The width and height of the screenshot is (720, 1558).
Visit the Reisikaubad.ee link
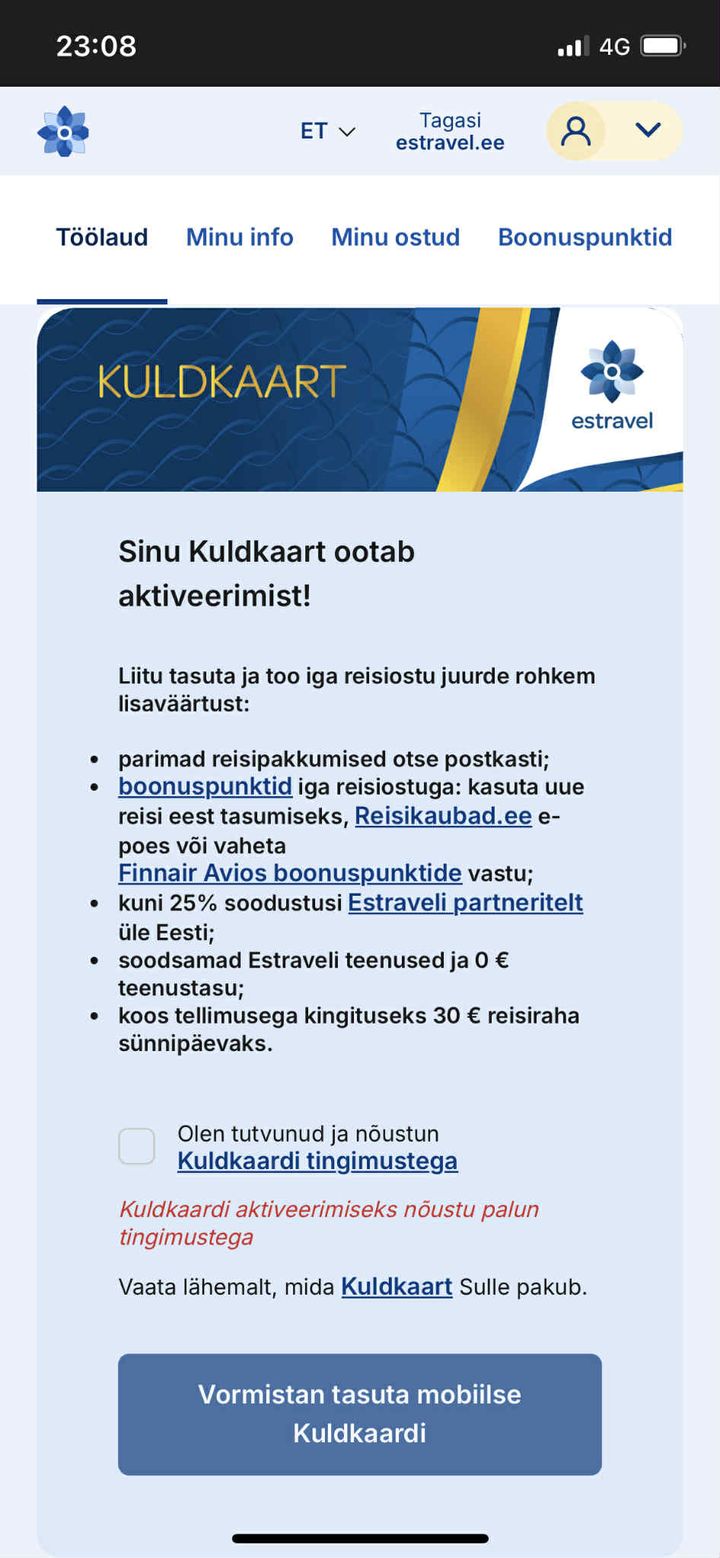[443, 815]
